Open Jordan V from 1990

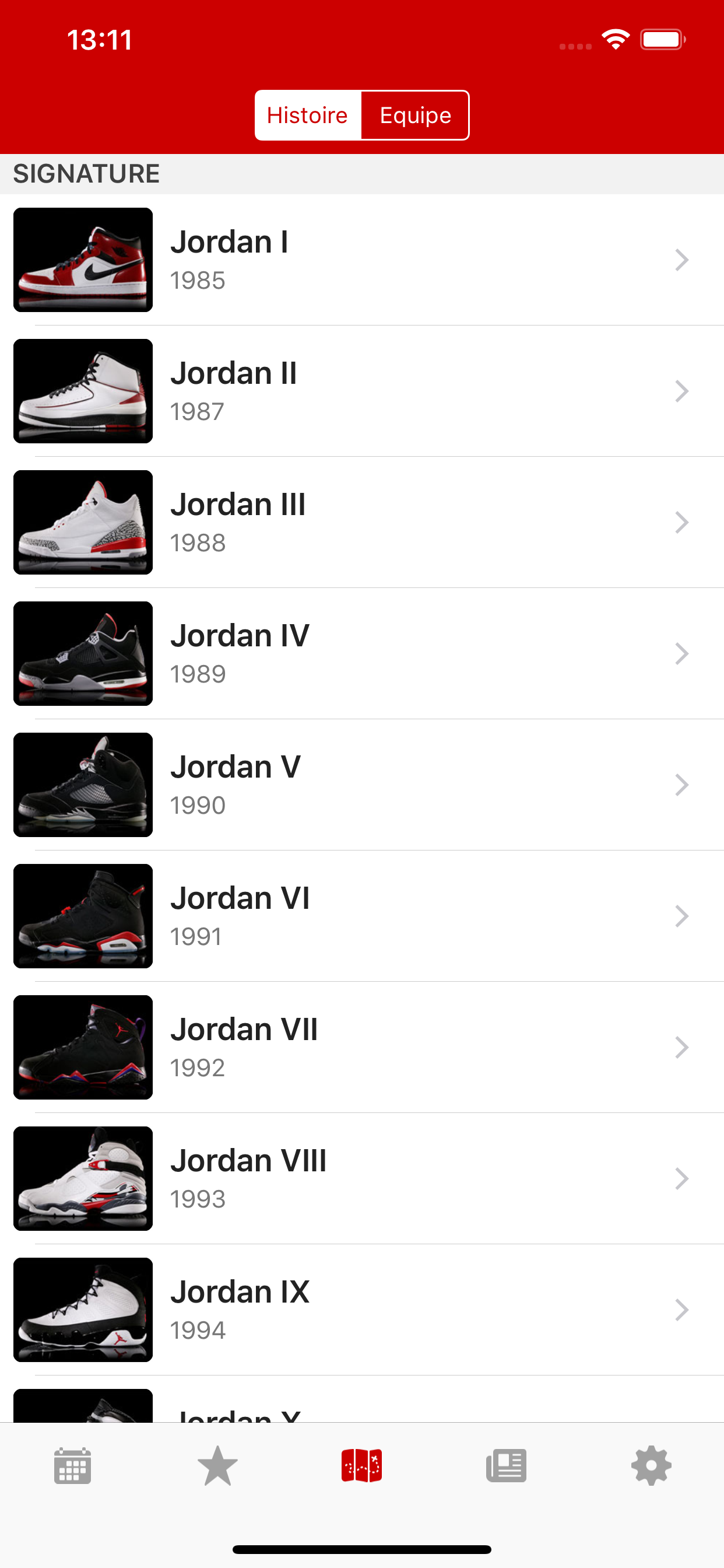click(x=362, y=785)
